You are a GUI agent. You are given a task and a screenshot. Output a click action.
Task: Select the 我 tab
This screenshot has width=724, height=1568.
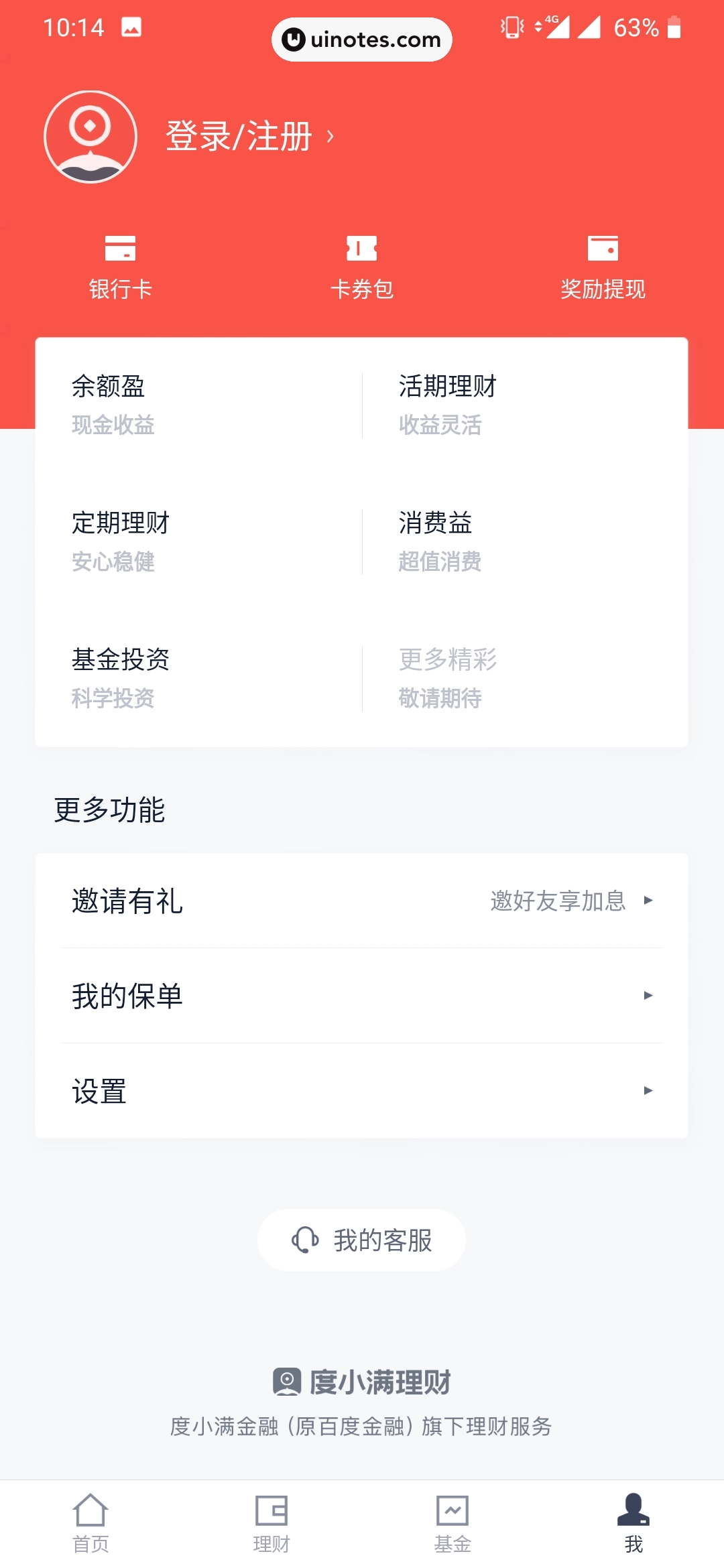(x=633, y=1524)
